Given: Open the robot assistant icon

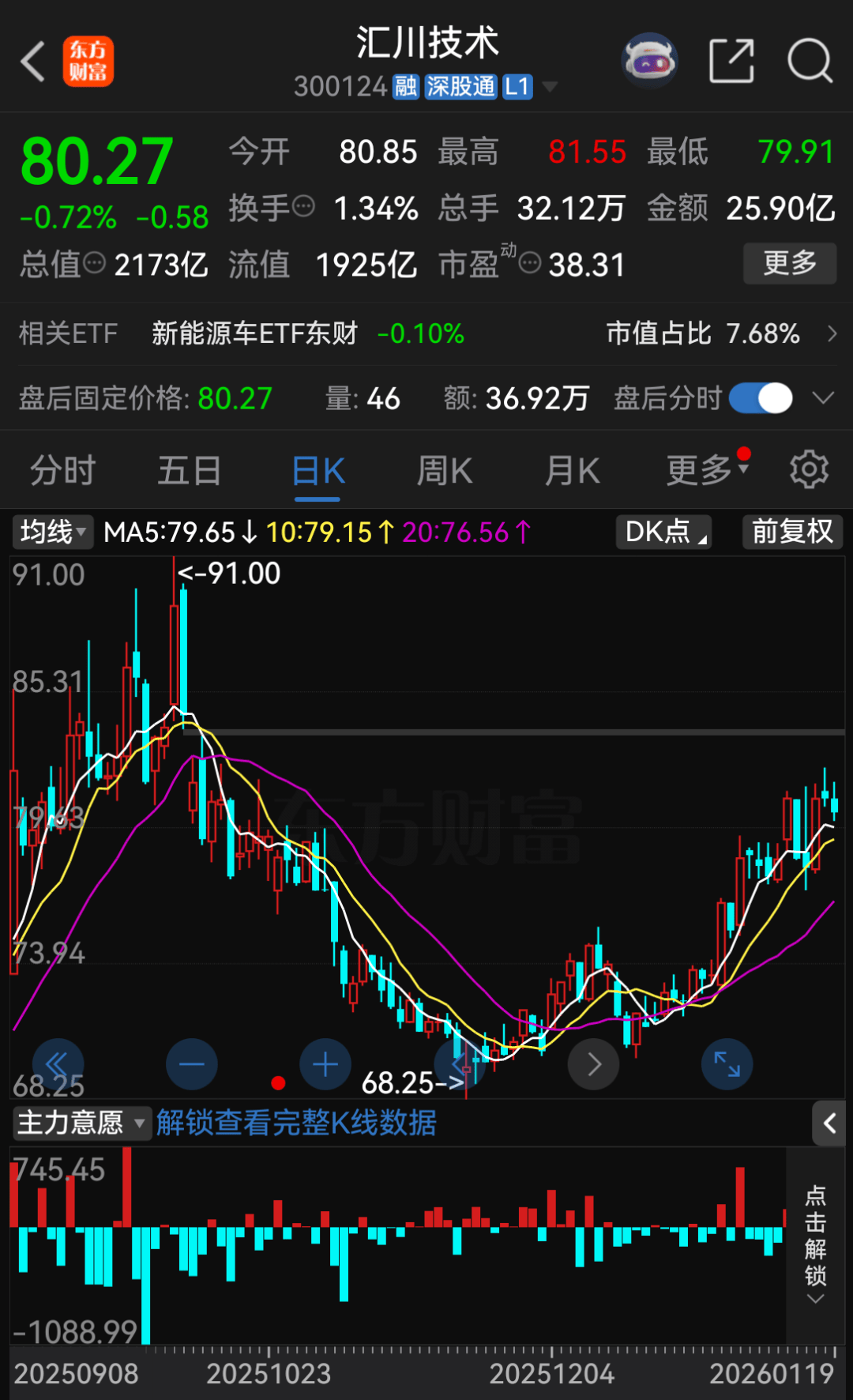Looking at the screenshot, I should tap(649, 60).
